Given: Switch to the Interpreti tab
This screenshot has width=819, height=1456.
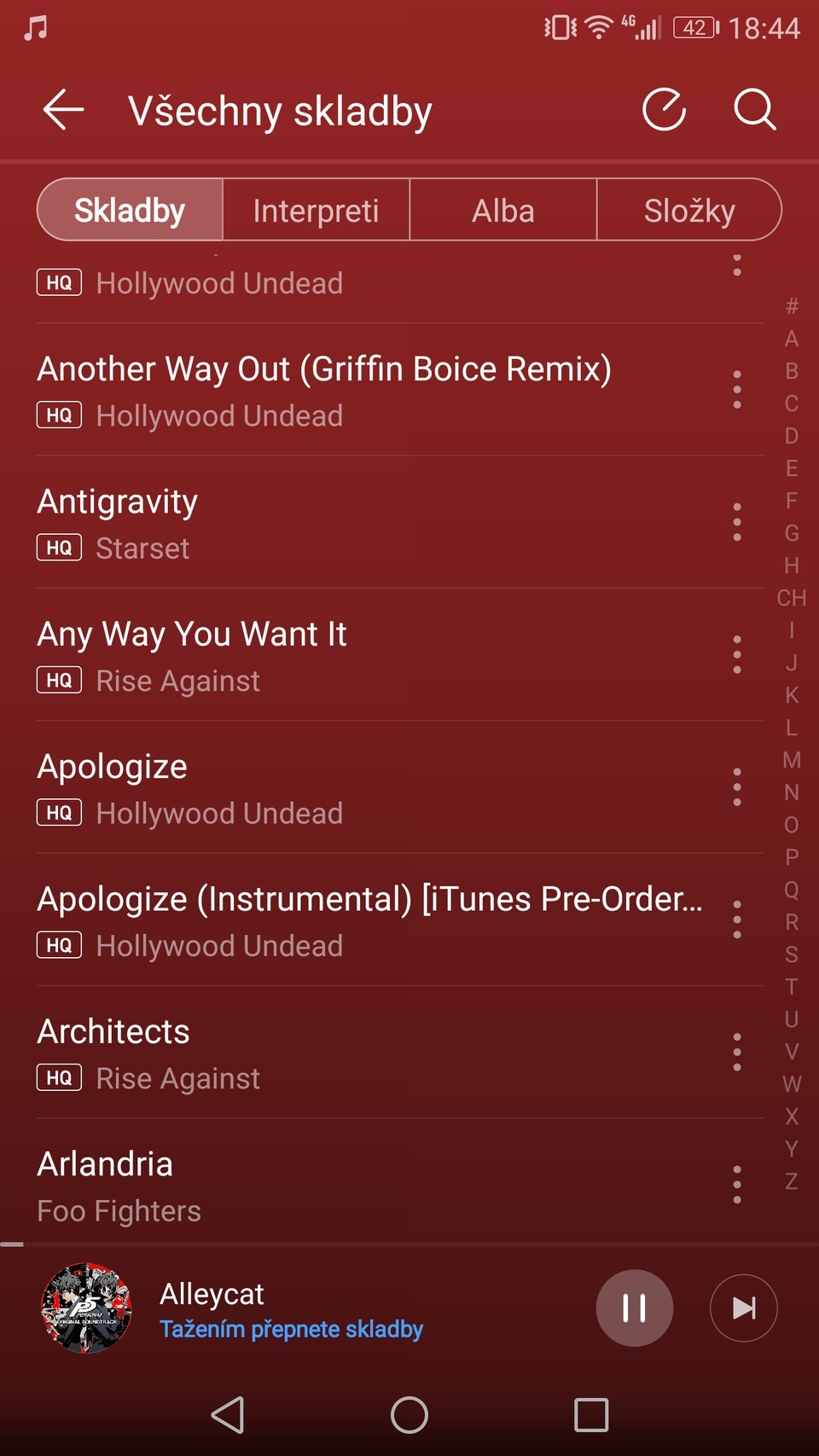Looking at the screenshot, I should (316, 211).
